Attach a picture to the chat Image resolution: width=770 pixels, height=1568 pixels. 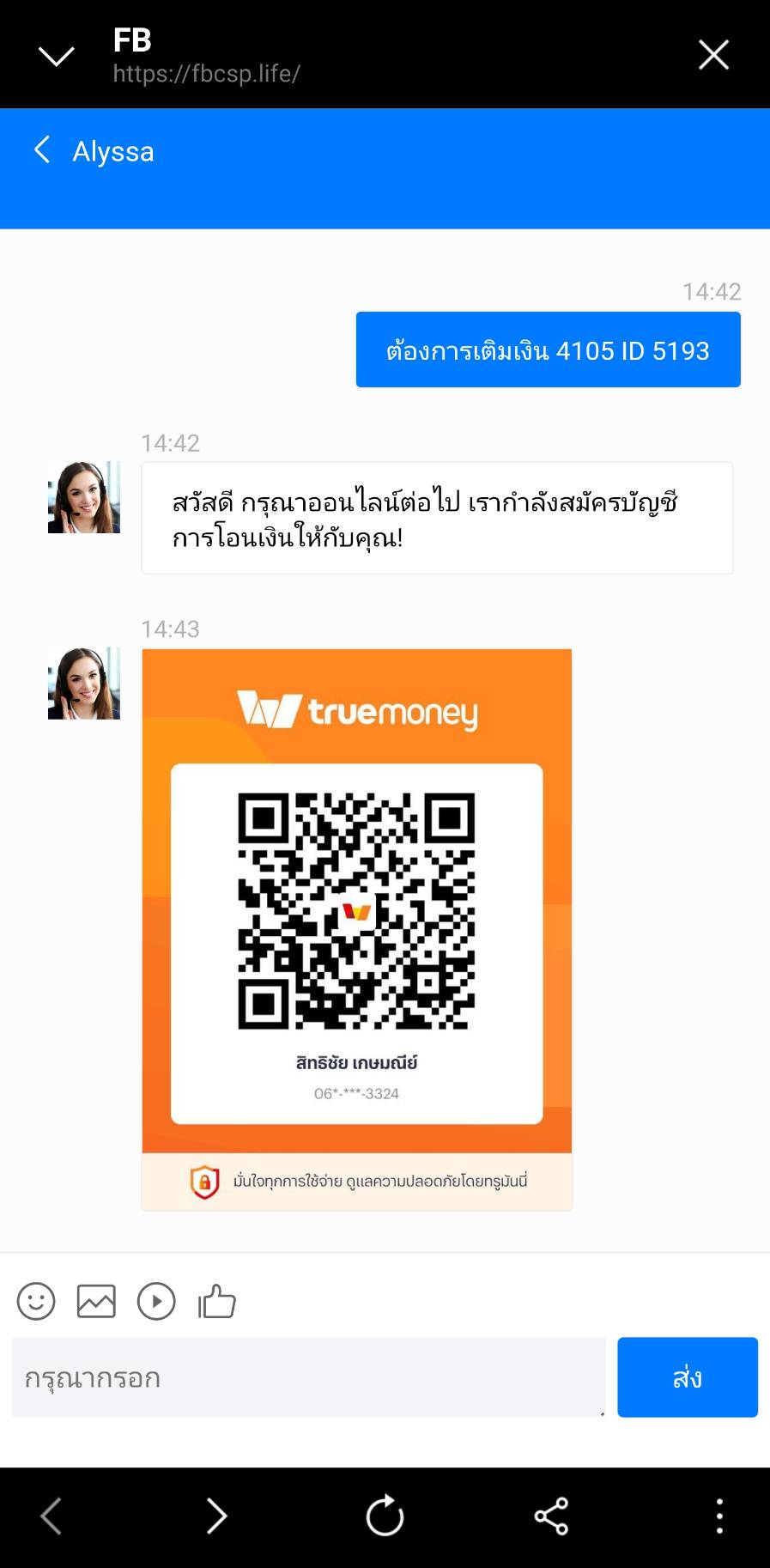[96, 1301]
